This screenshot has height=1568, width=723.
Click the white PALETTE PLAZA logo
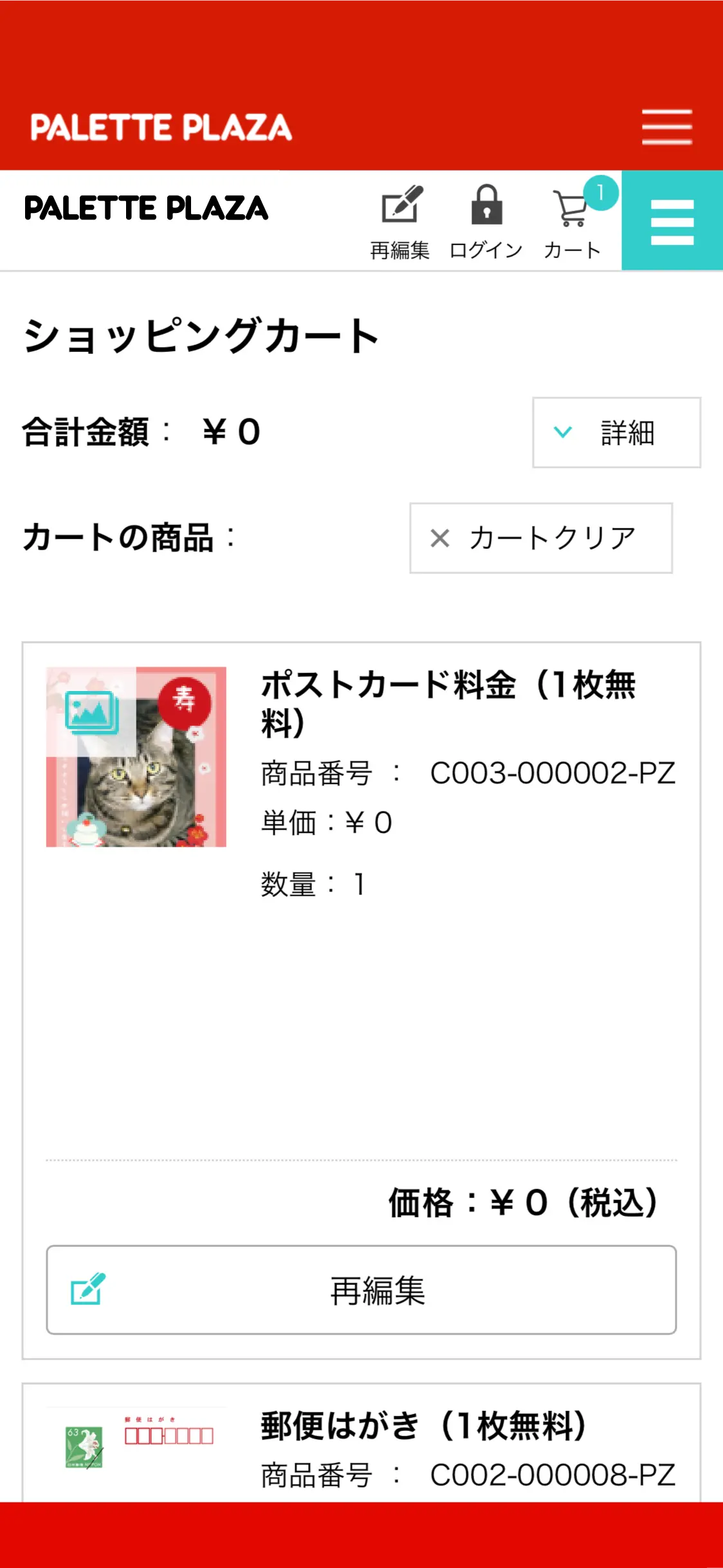pos(161,128)
